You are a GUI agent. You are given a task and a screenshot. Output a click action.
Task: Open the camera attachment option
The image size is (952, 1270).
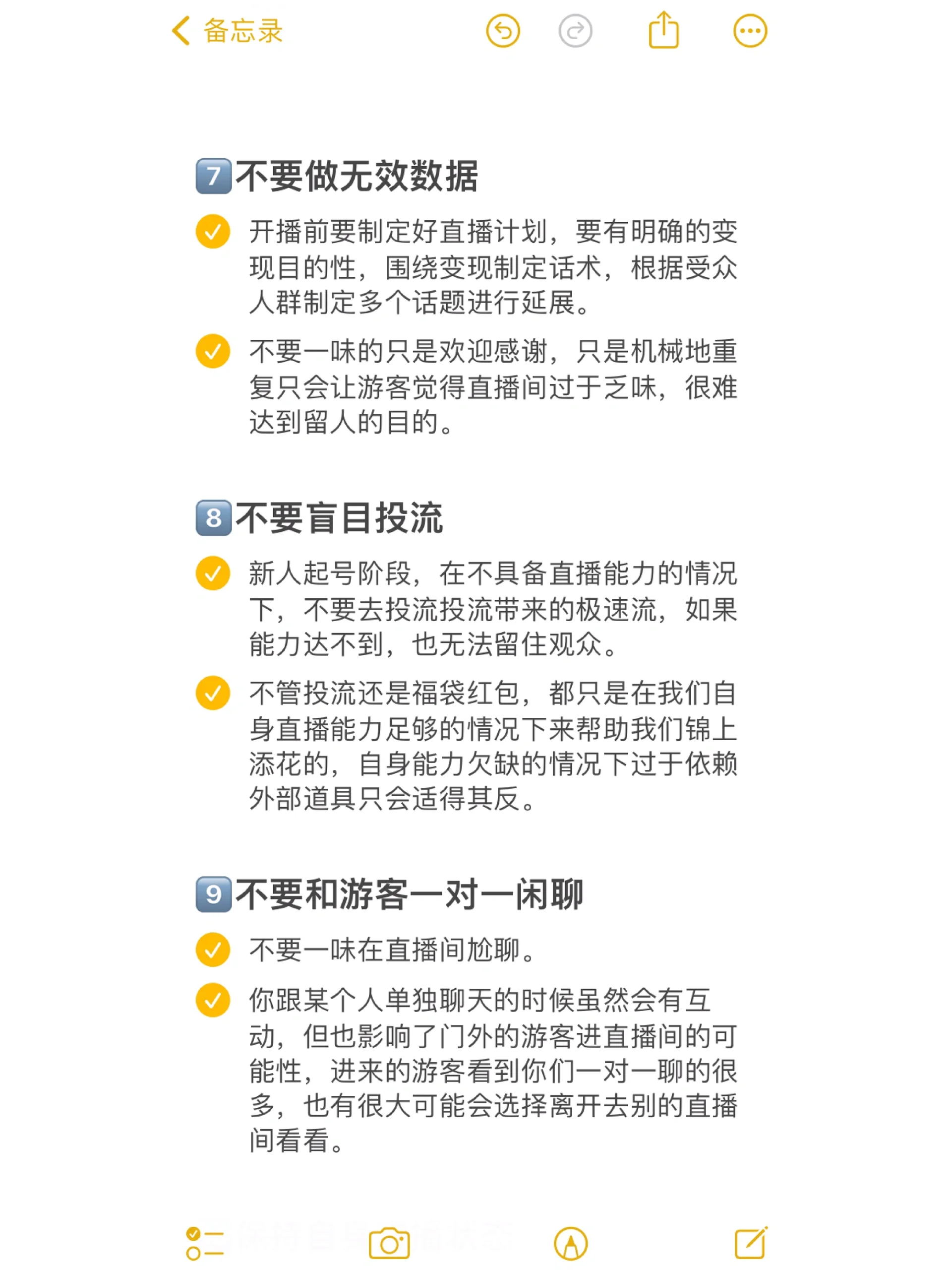click(389, 1244)
